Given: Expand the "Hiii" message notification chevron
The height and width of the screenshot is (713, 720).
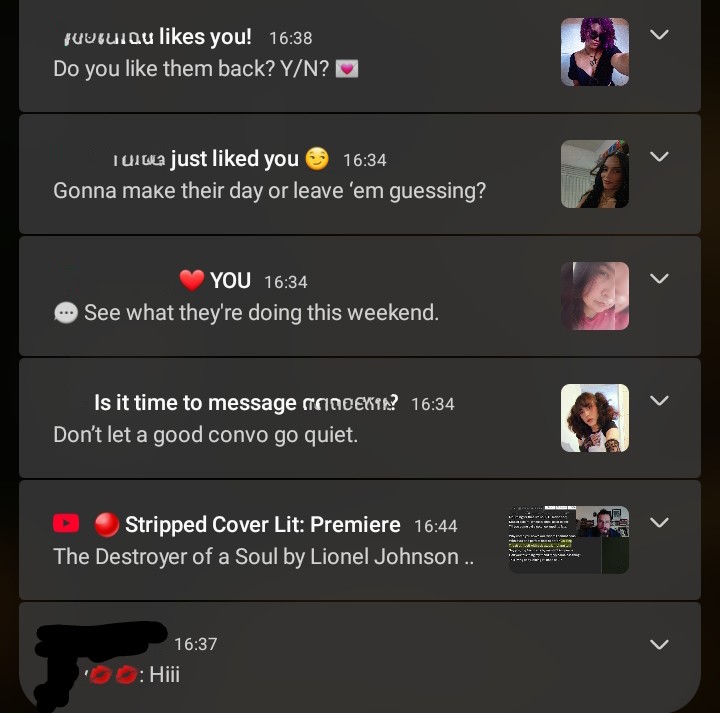Looking at the screenshot, I should coord(659,645).
